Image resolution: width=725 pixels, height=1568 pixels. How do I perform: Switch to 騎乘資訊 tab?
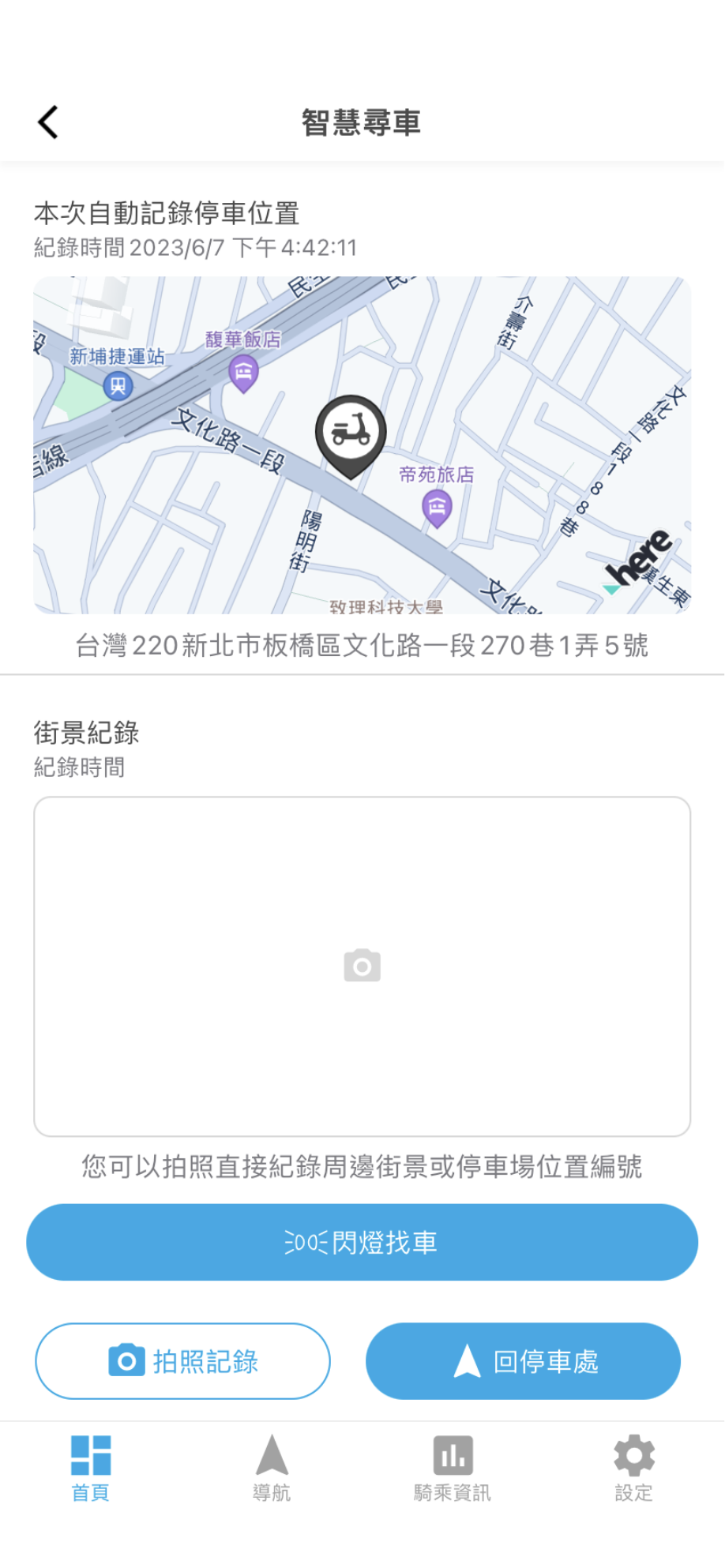453,1468
